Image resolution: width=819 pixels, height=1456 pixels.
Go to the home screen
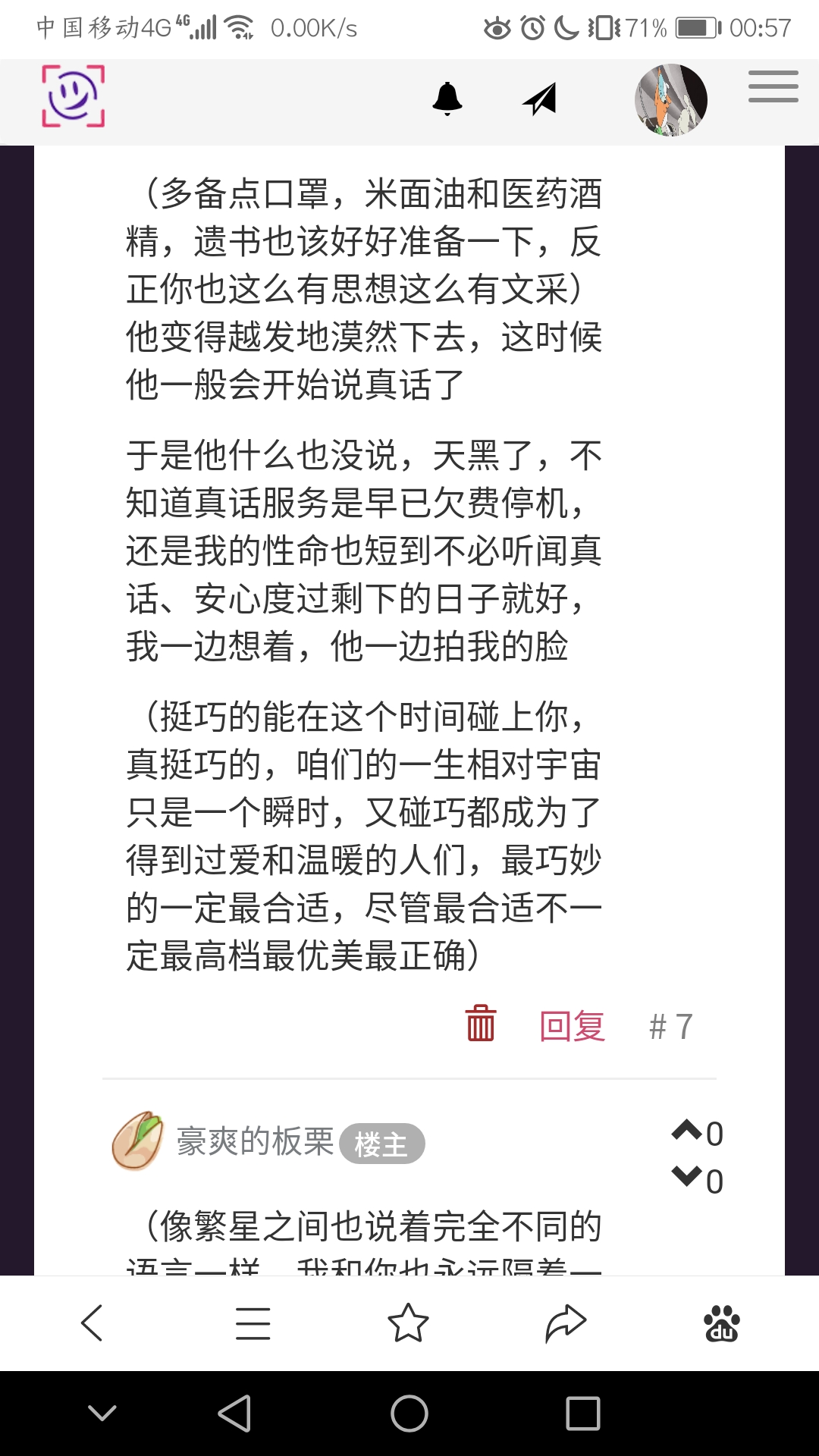409,1414
